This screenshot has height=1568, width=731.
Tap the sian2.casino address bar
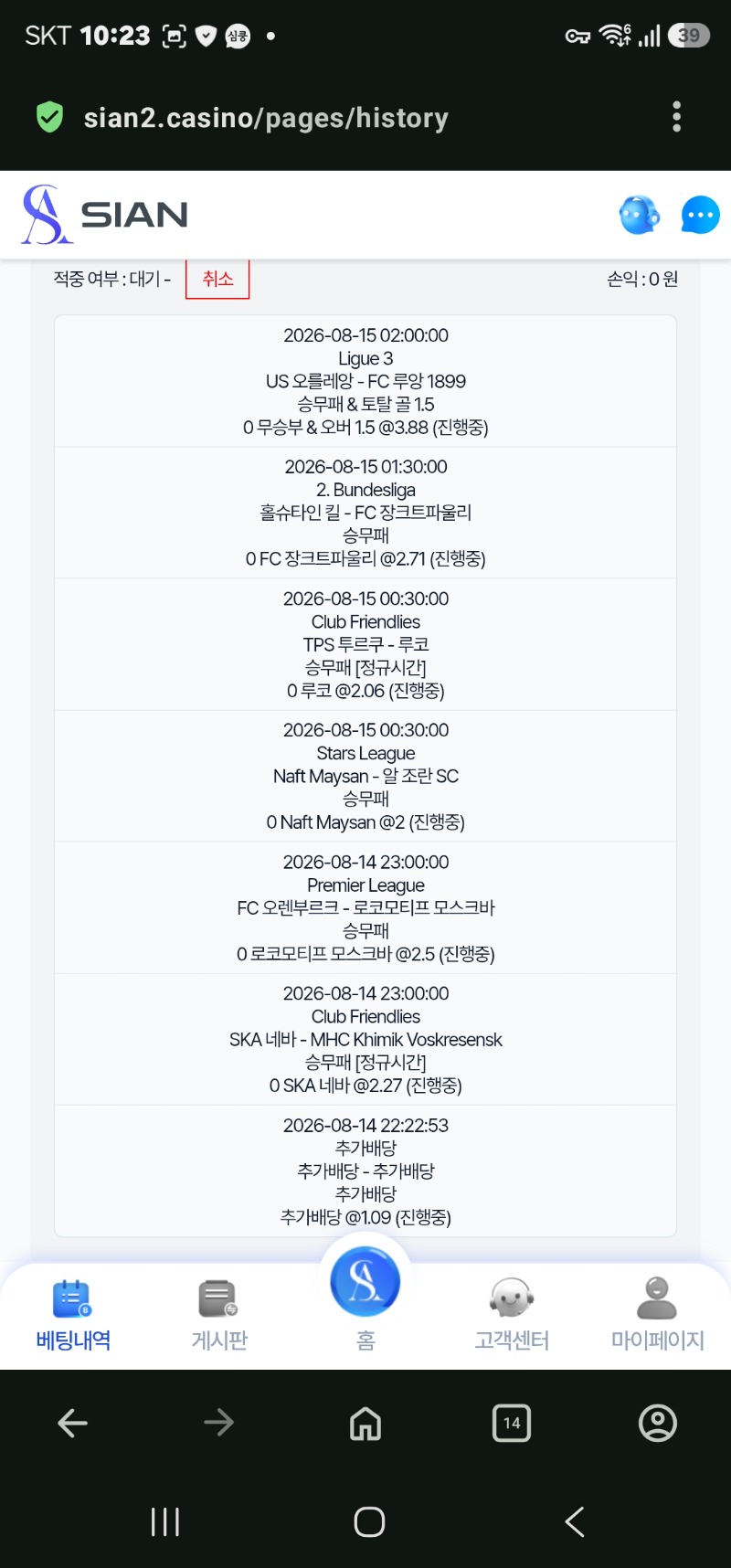(x=265, y=118)
